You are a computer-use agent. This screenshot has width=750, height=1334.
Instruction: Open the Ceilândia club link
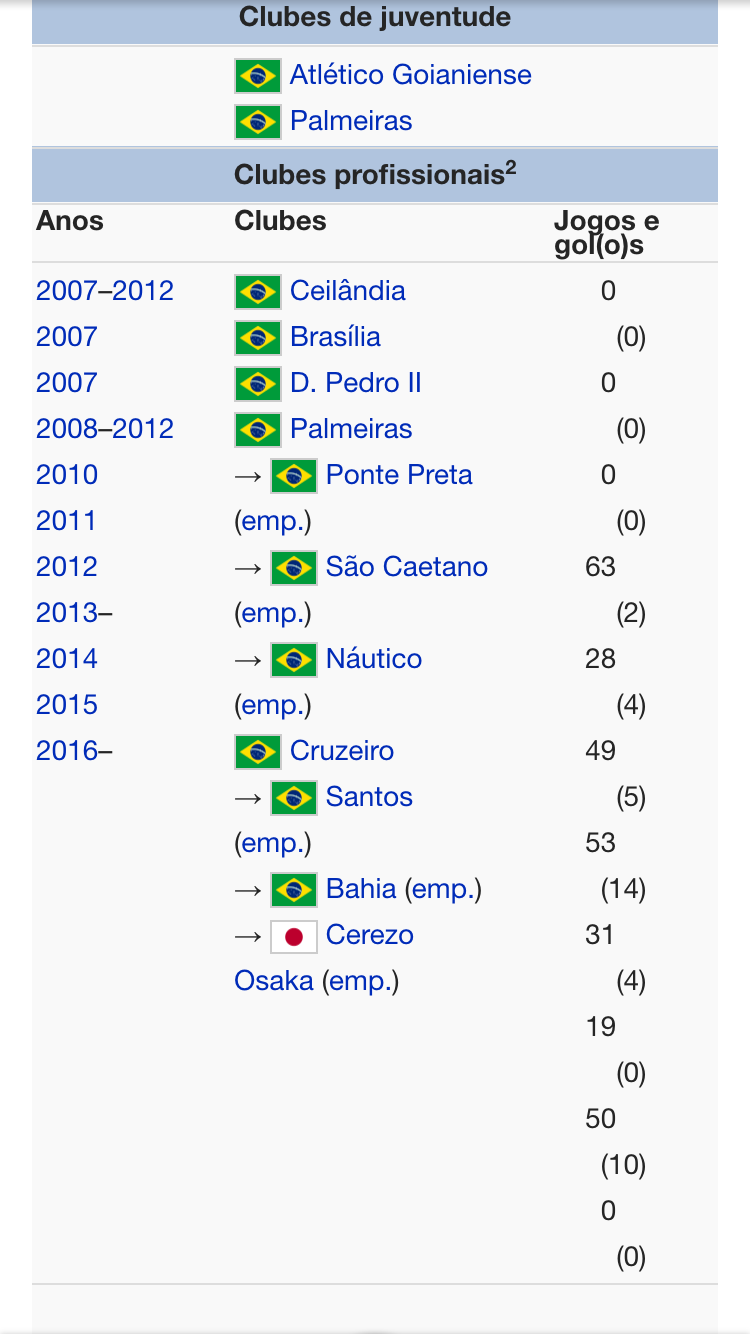click(x=347, y=291)
